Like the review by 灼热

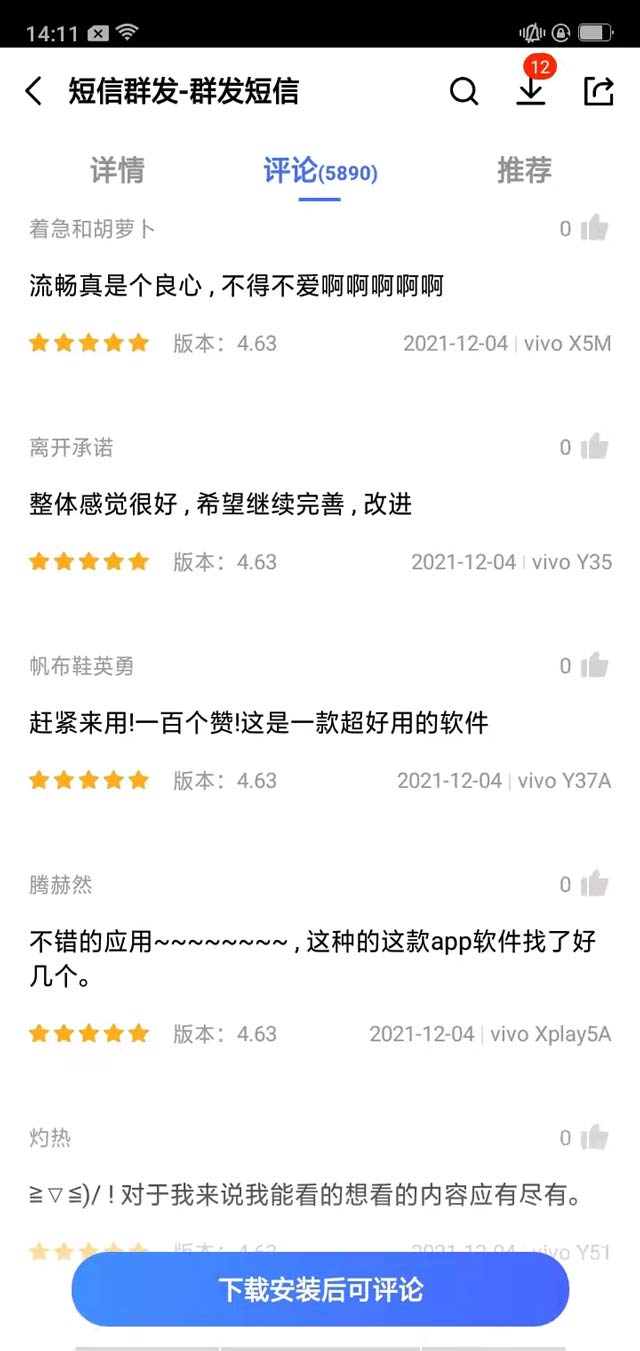594,1137
